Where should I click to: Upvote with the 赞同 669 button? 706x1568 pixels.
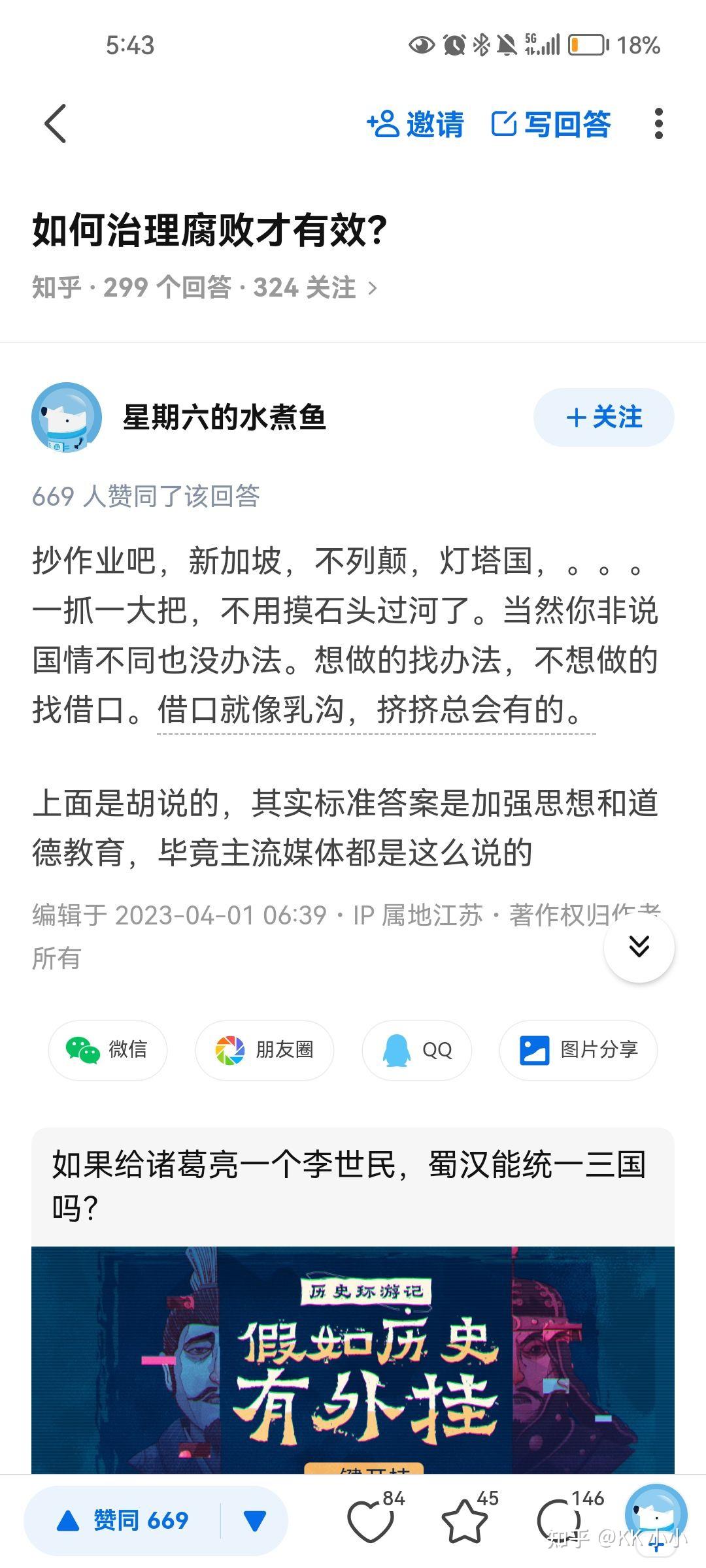click(x=123, y=1520)
